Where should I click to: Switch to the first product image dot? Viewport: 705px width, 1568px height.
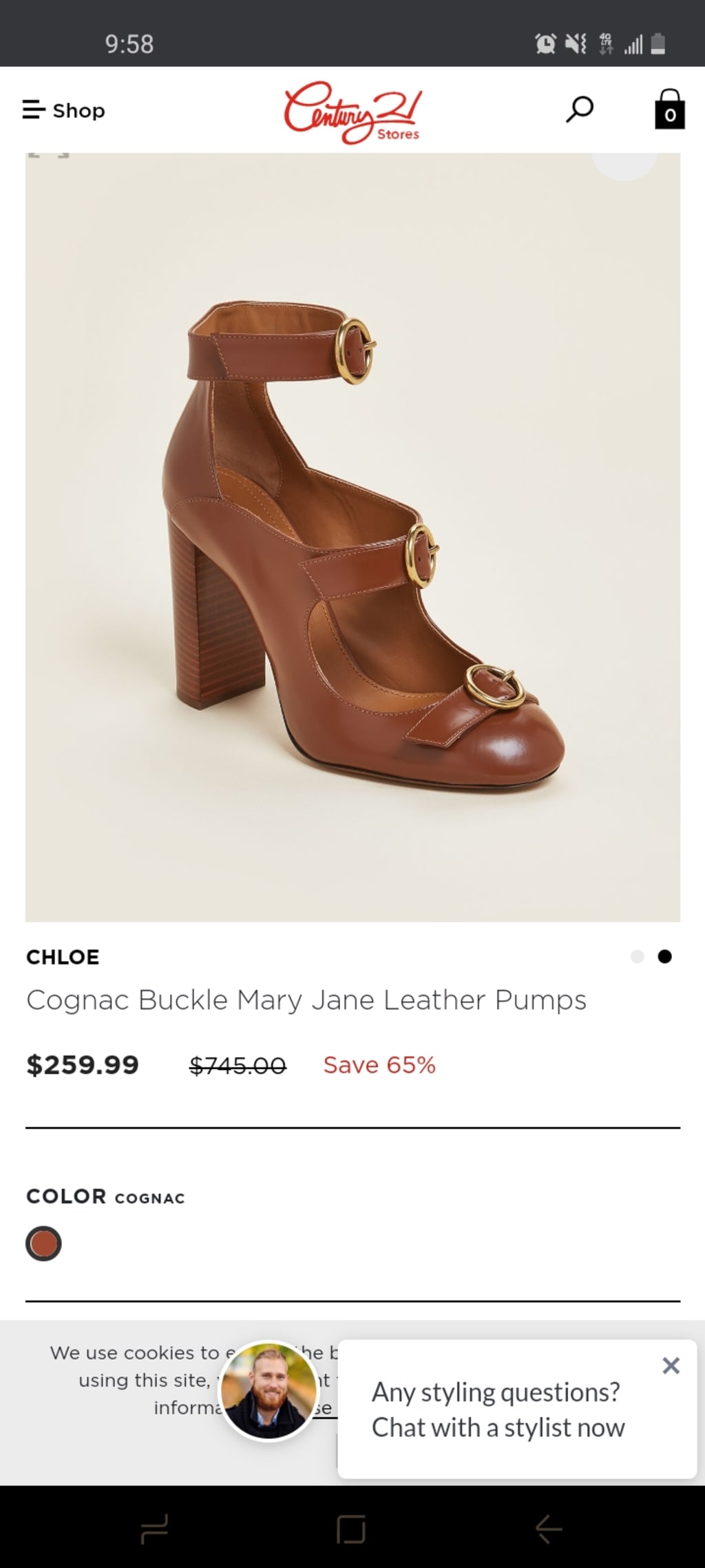pyautogui.click(x=637, y=956)
